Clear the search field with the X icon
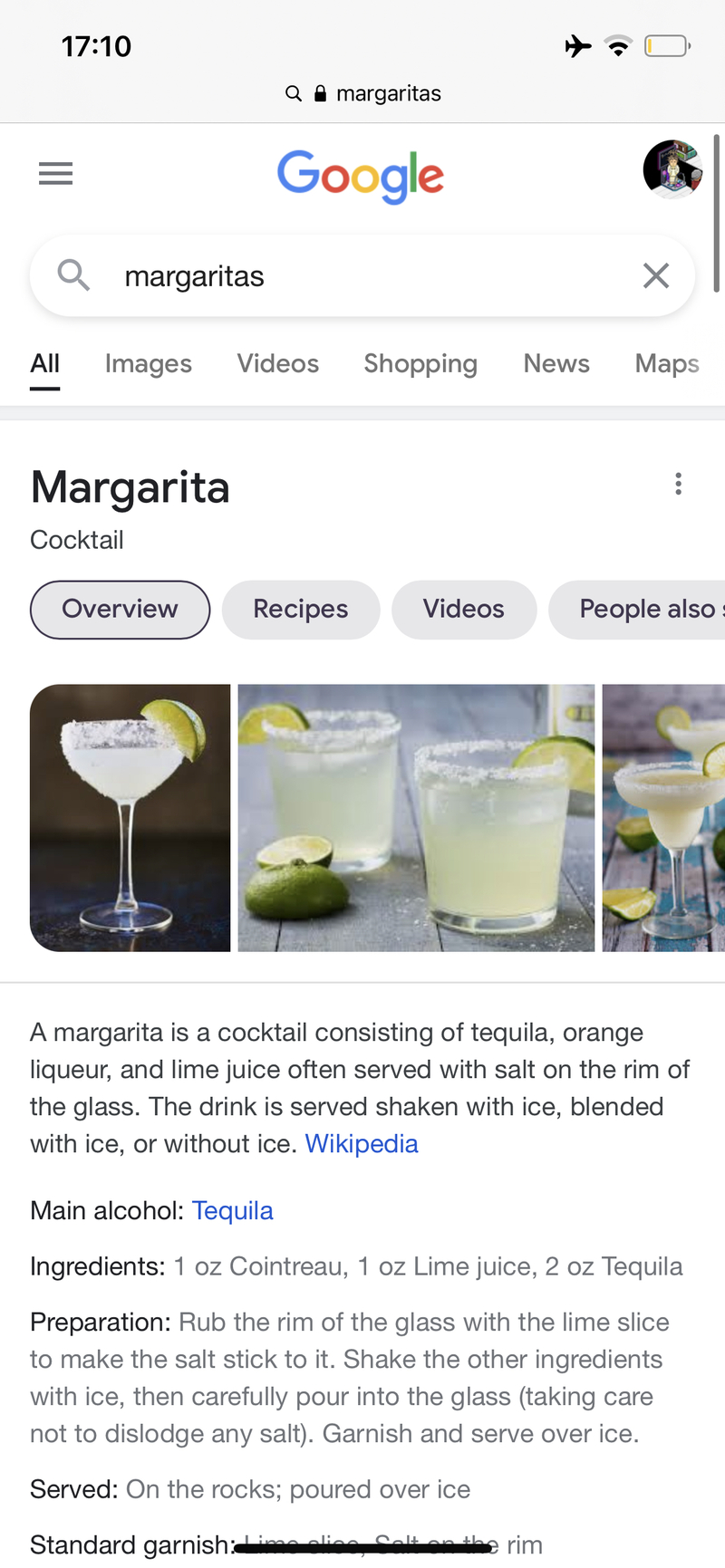The height and width of the screenshot is (1568, 725). (655, 274)
